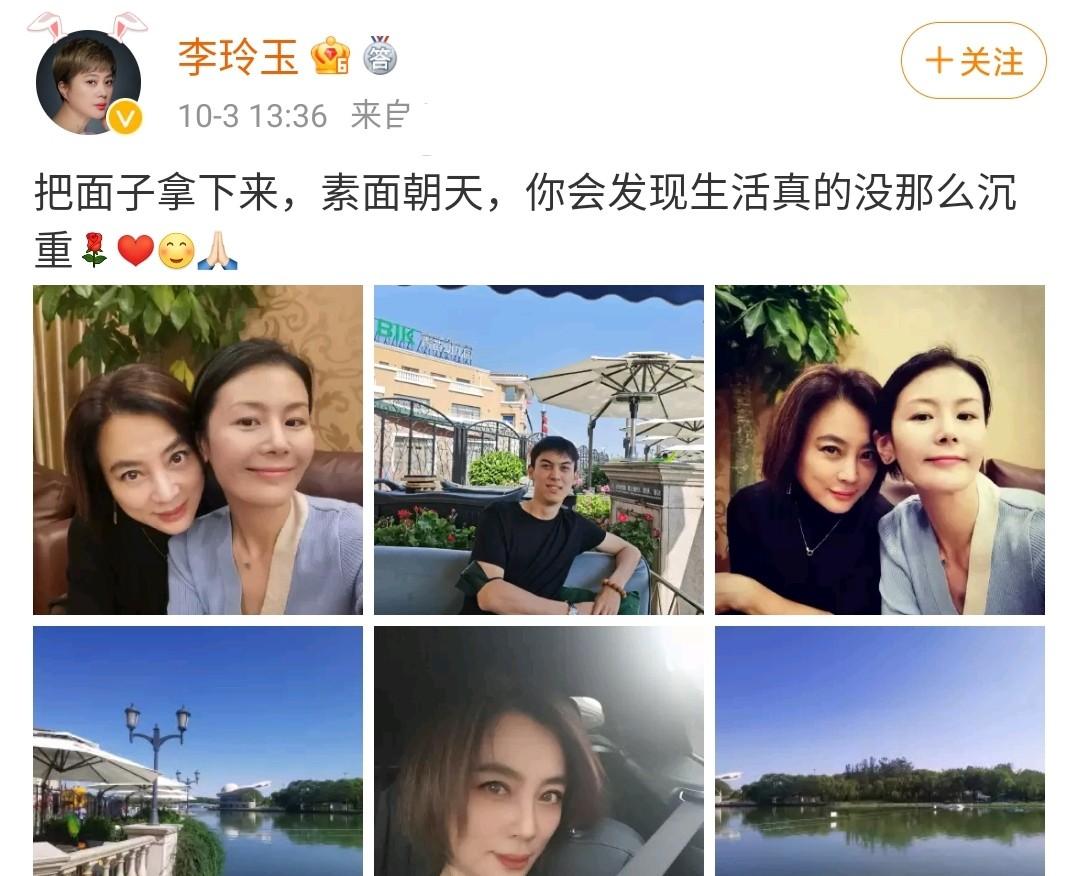Image resolution: width=1080 pixels, height=876 pixels.
Task: View the lake and trees photo
Action: tap(879, 750)
